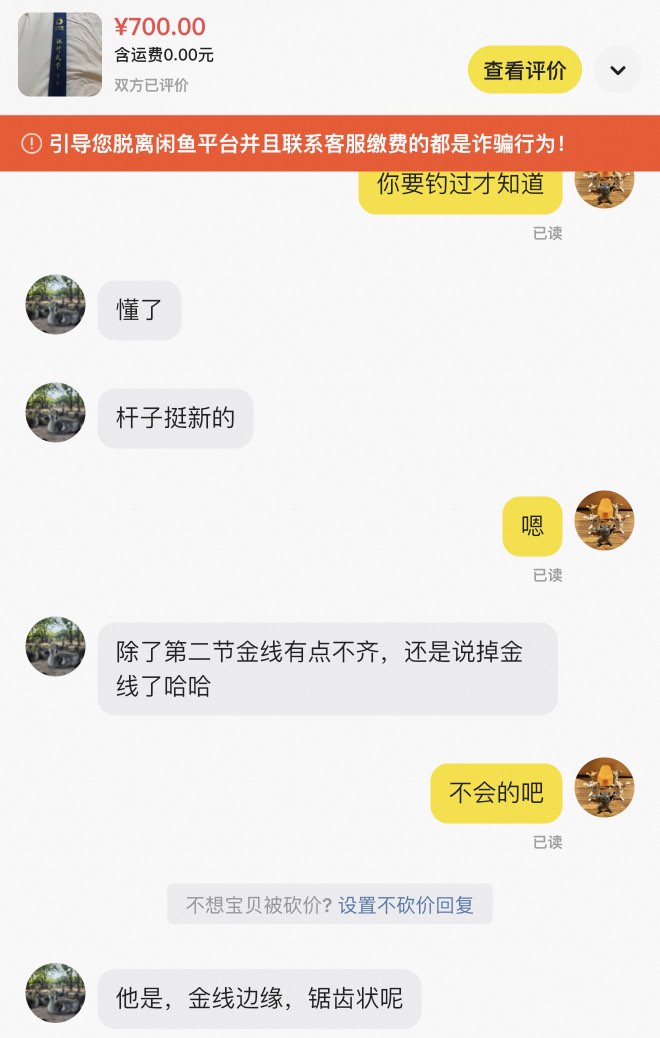
Task: Open the ¥700.00 product thumbnail
Action: coord(60,54)
